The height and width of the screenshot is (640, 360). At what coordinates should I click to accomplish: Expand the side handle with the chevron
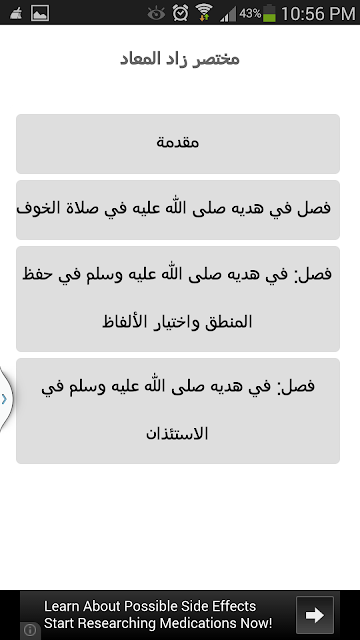pos(6,399)
